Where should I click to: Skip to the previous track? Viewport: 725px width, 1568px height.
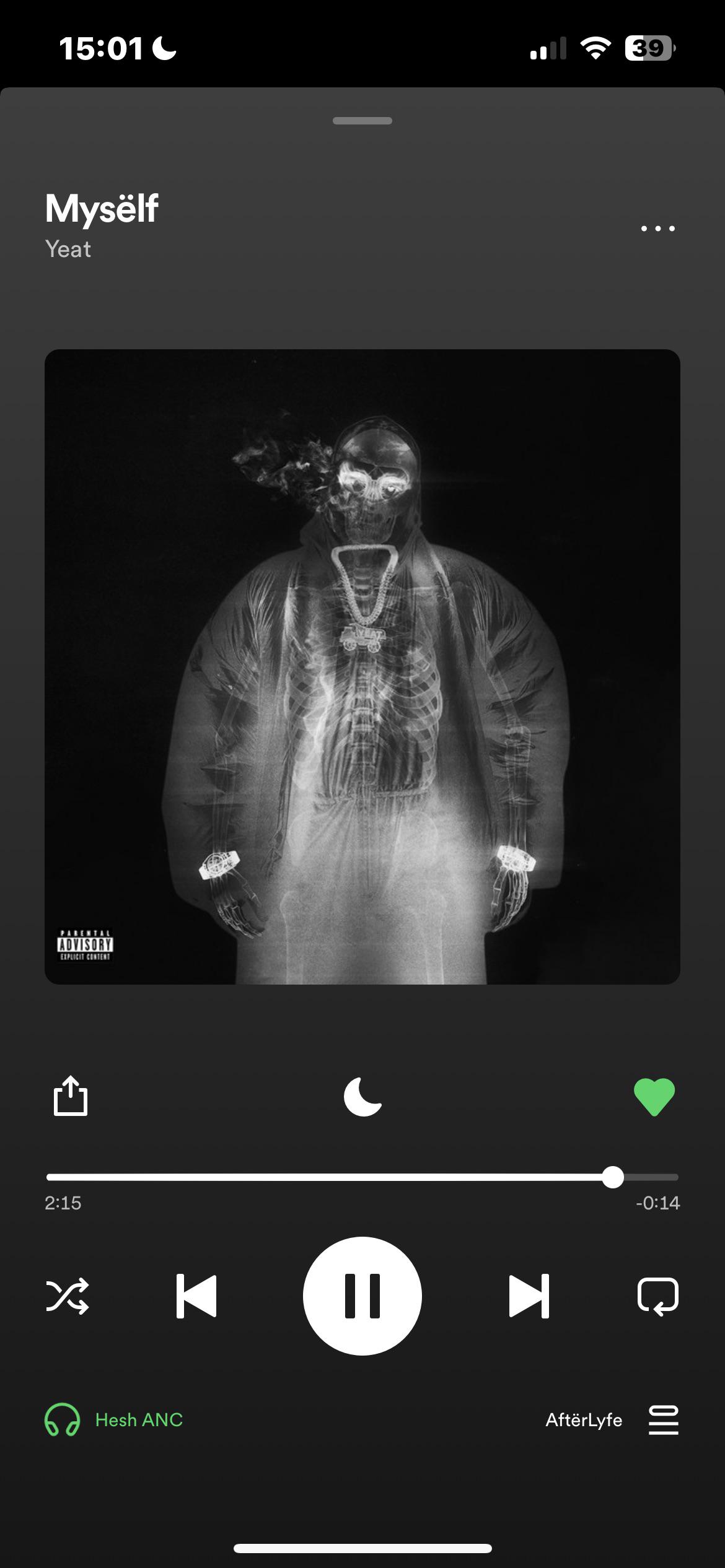coord(197,1294)
